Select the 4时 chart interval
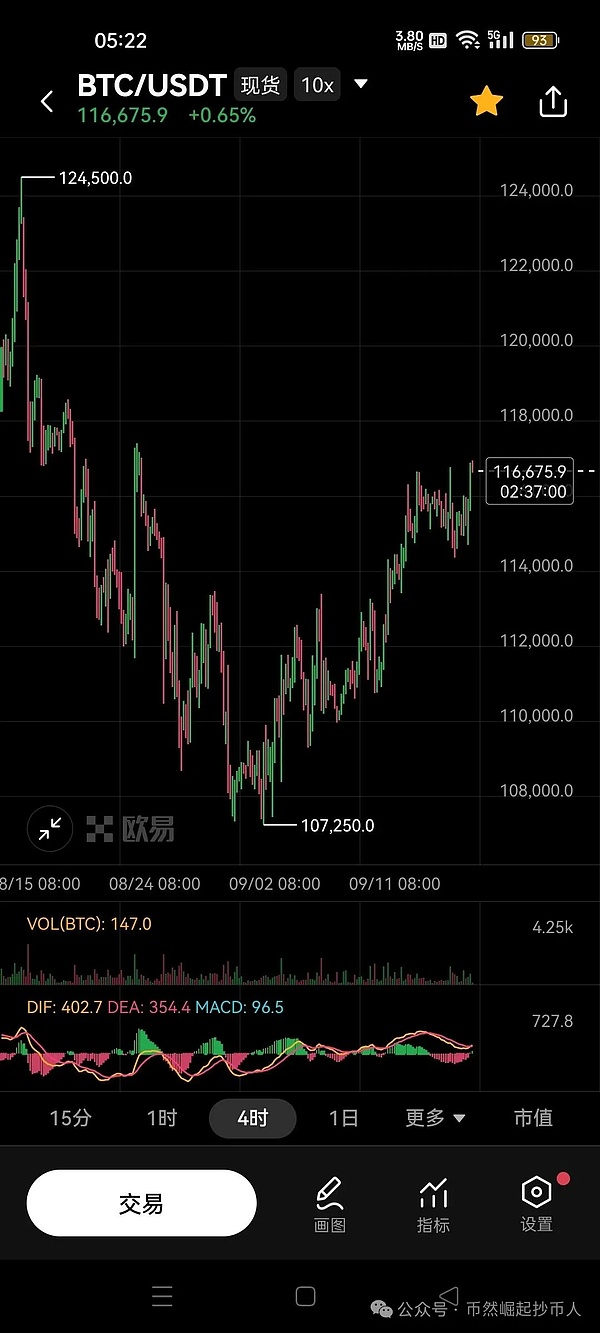Image resolution: width=600 pixels, height=1333 pixels. point(252,1118)
